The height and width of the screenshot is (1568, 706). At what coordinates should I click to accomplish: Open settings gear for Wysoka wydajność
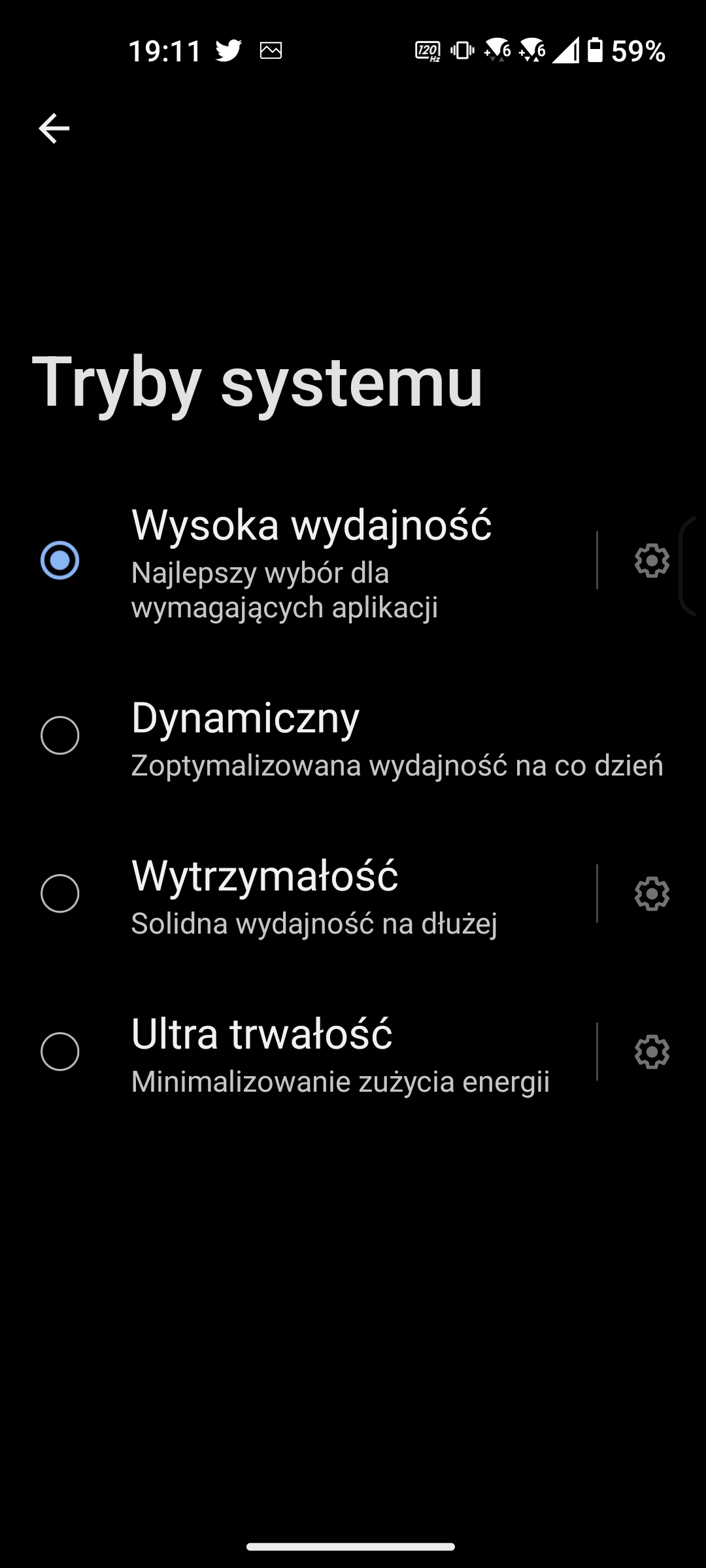[652, 561]
